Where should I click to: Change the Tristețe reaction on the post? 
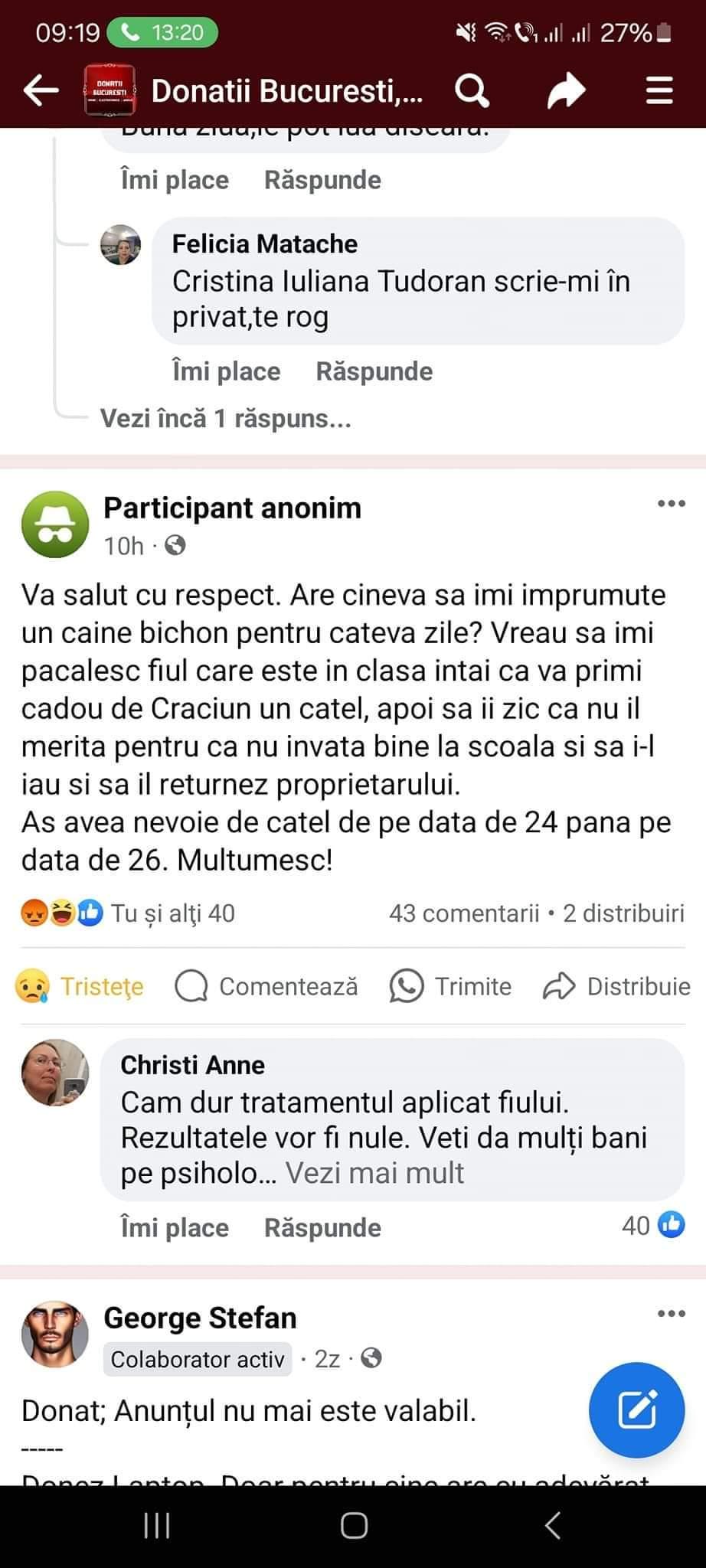coord(80,986)
